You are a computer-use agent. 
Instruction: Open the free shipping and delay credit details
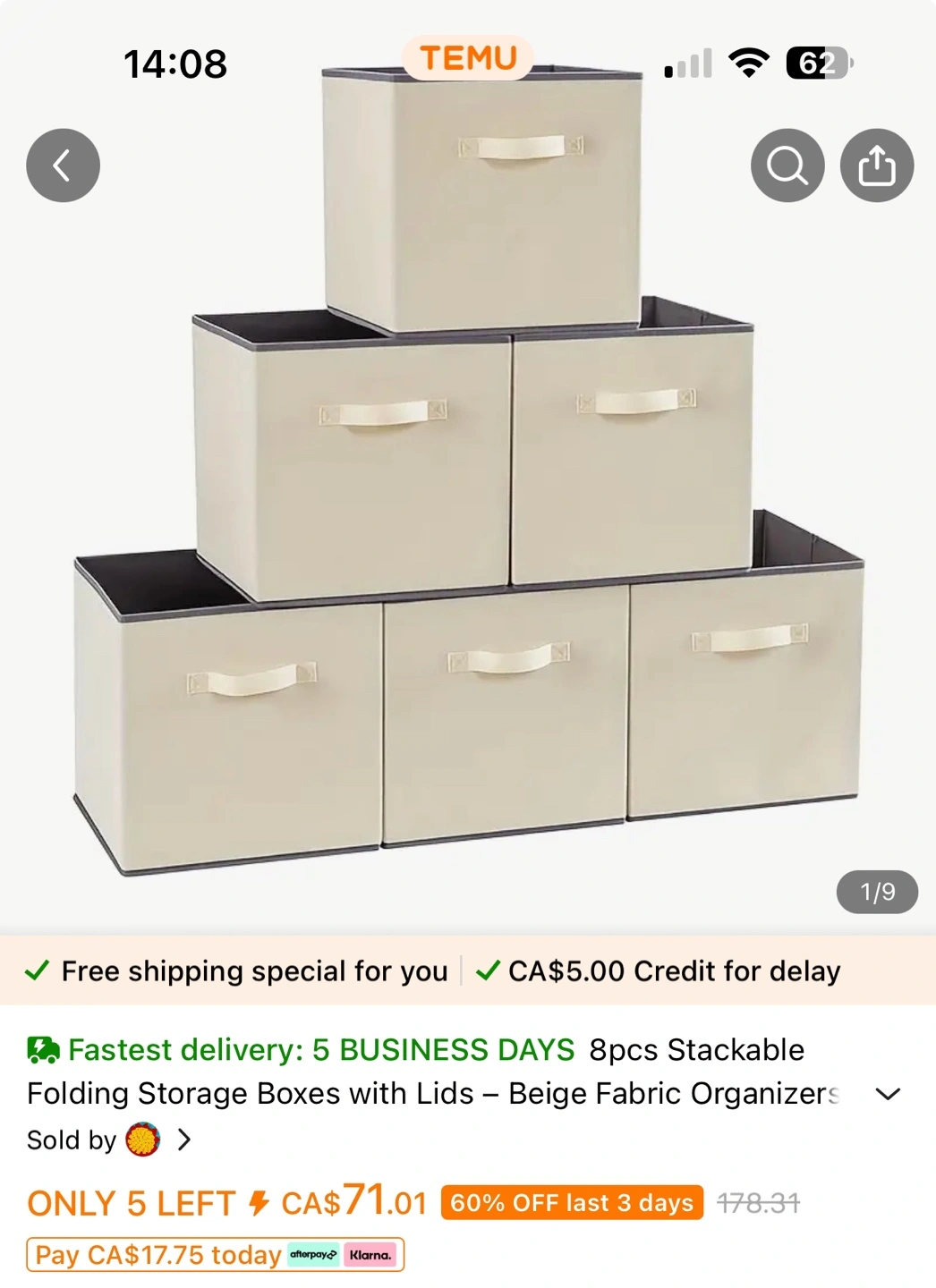pos(434,971)
